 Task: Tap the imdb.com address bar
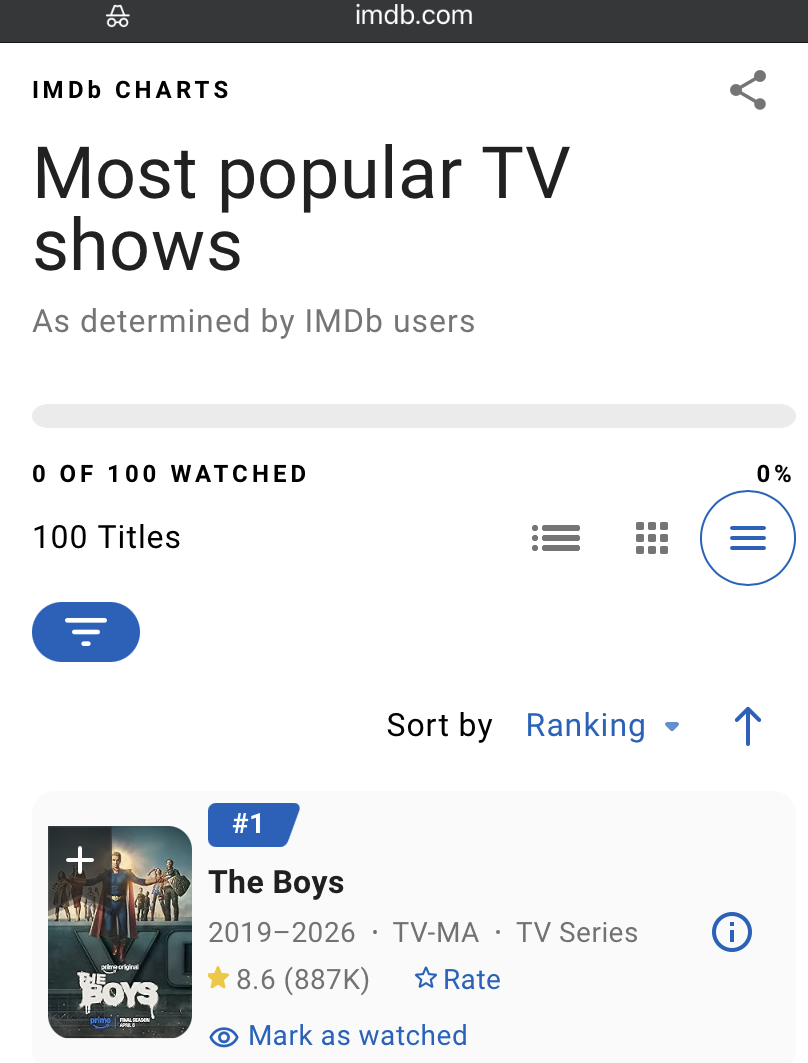point(413,15)
